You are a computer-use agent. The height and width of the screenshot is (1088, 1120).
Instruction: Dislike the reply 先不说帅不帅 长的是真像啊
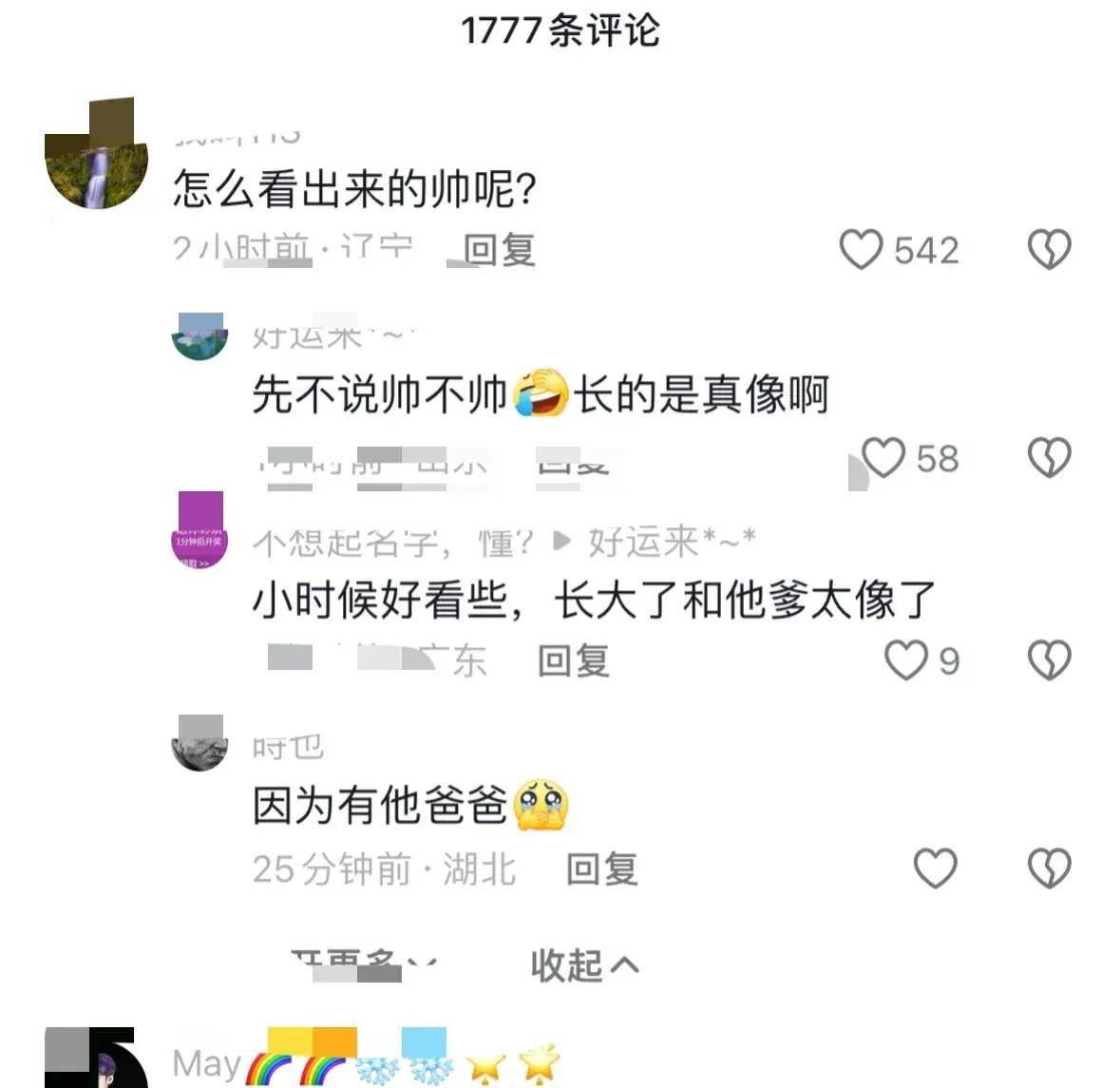pyautogui.click(x=1050, y=458)
